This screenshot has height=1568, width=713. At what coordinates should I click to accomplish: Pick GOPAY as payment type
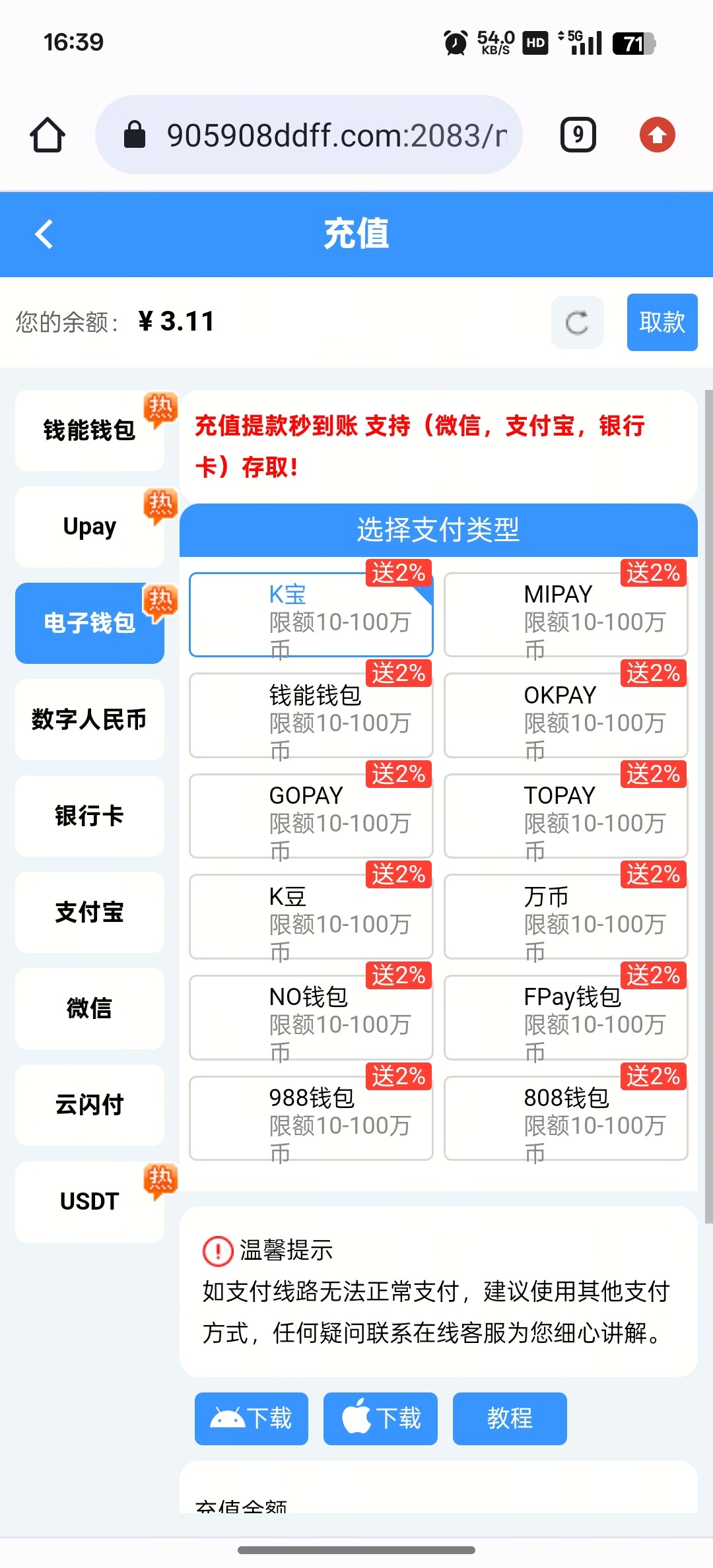pyautogui.click(x=311, y=816)
